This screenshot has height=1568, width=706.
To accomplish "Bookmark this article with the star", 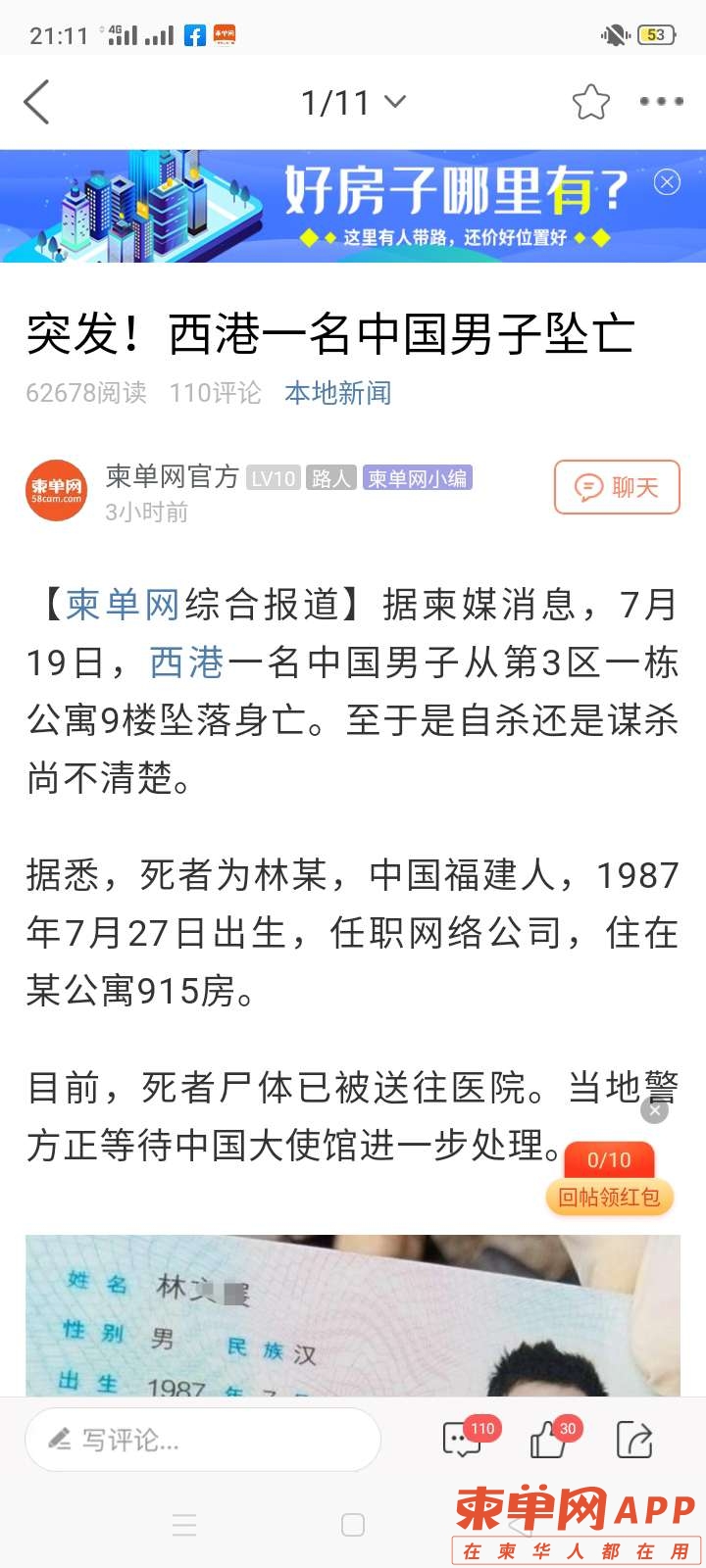I will pos(590,102).
